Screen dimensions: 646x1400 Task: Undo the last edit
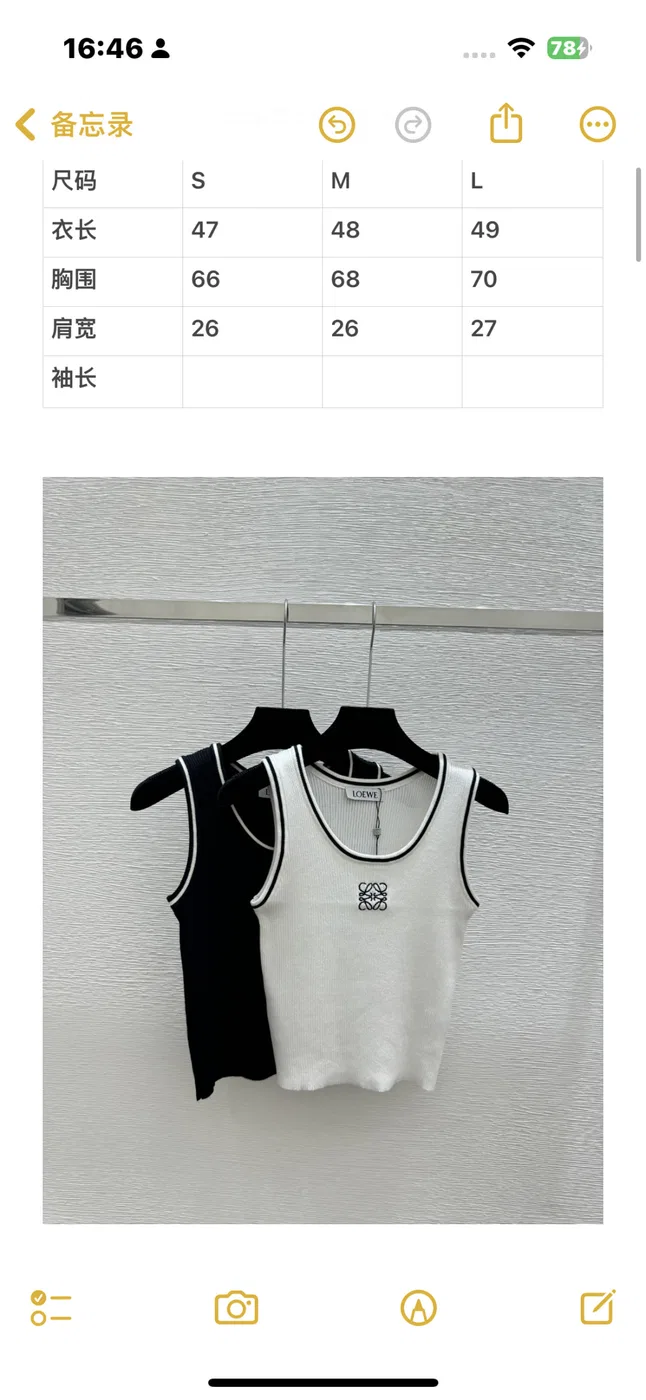pyautogui.click(x=338, y=125)
